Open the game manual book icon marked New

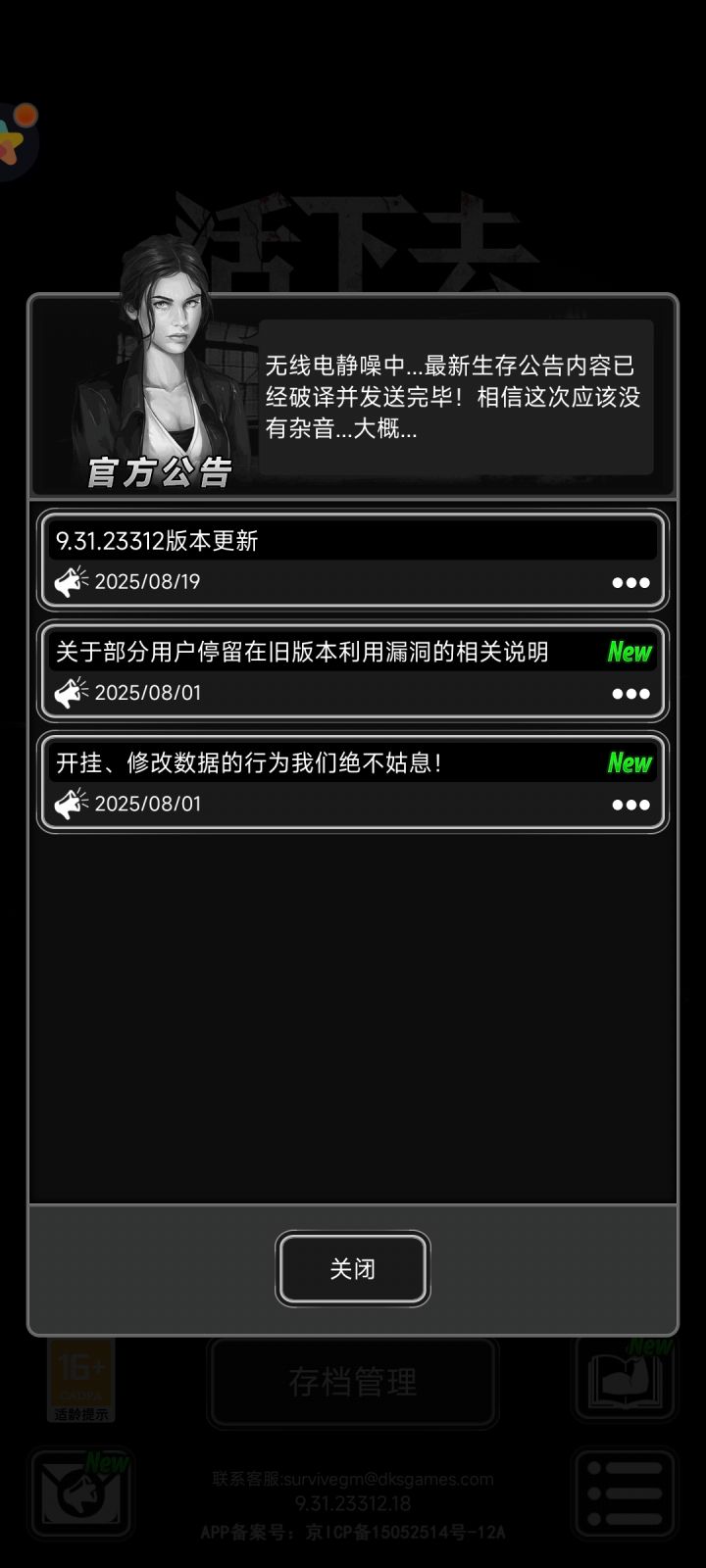[625, 1380]
